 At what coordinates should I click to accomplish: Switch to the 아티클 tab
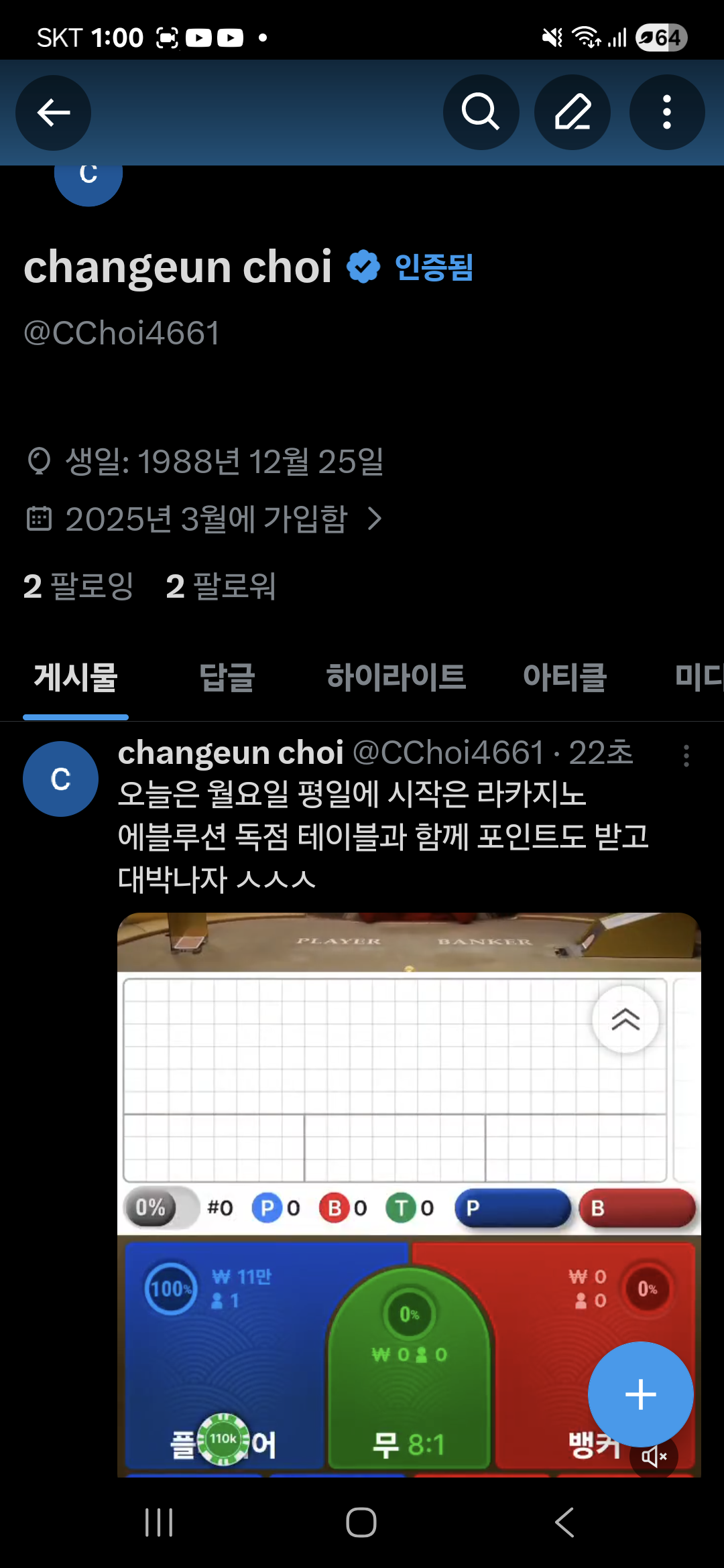coord(565,677)
